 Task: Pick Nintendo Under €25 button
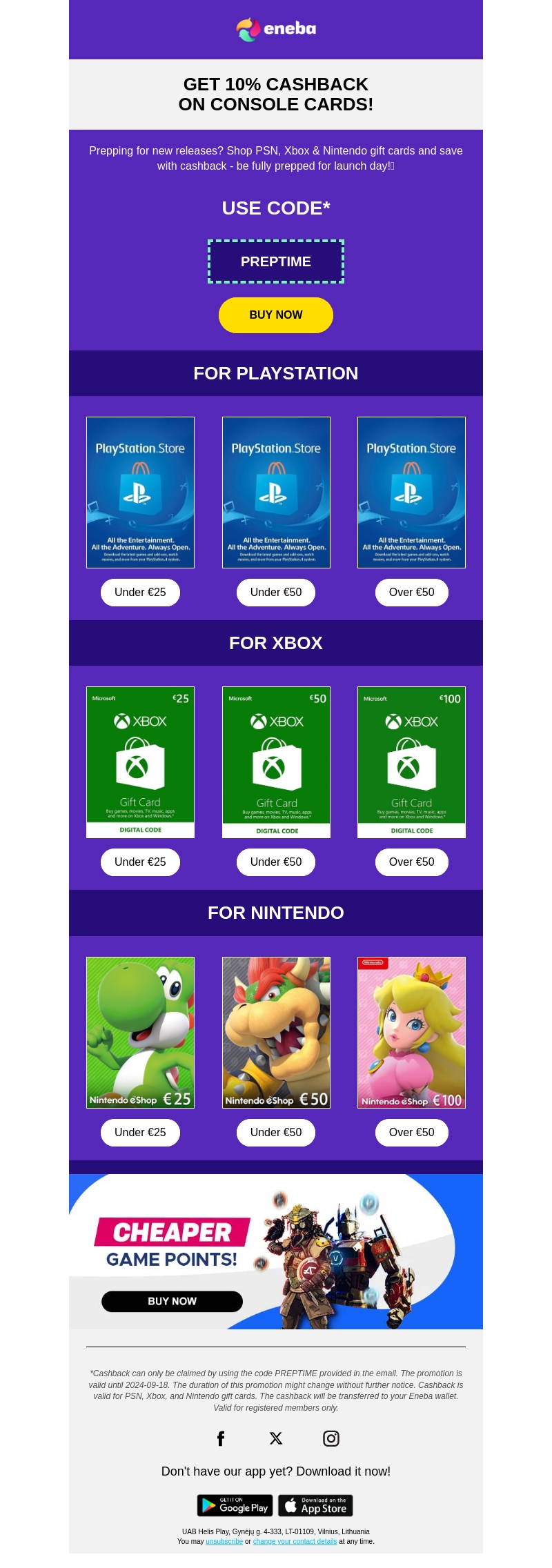tap(140, 1133)
